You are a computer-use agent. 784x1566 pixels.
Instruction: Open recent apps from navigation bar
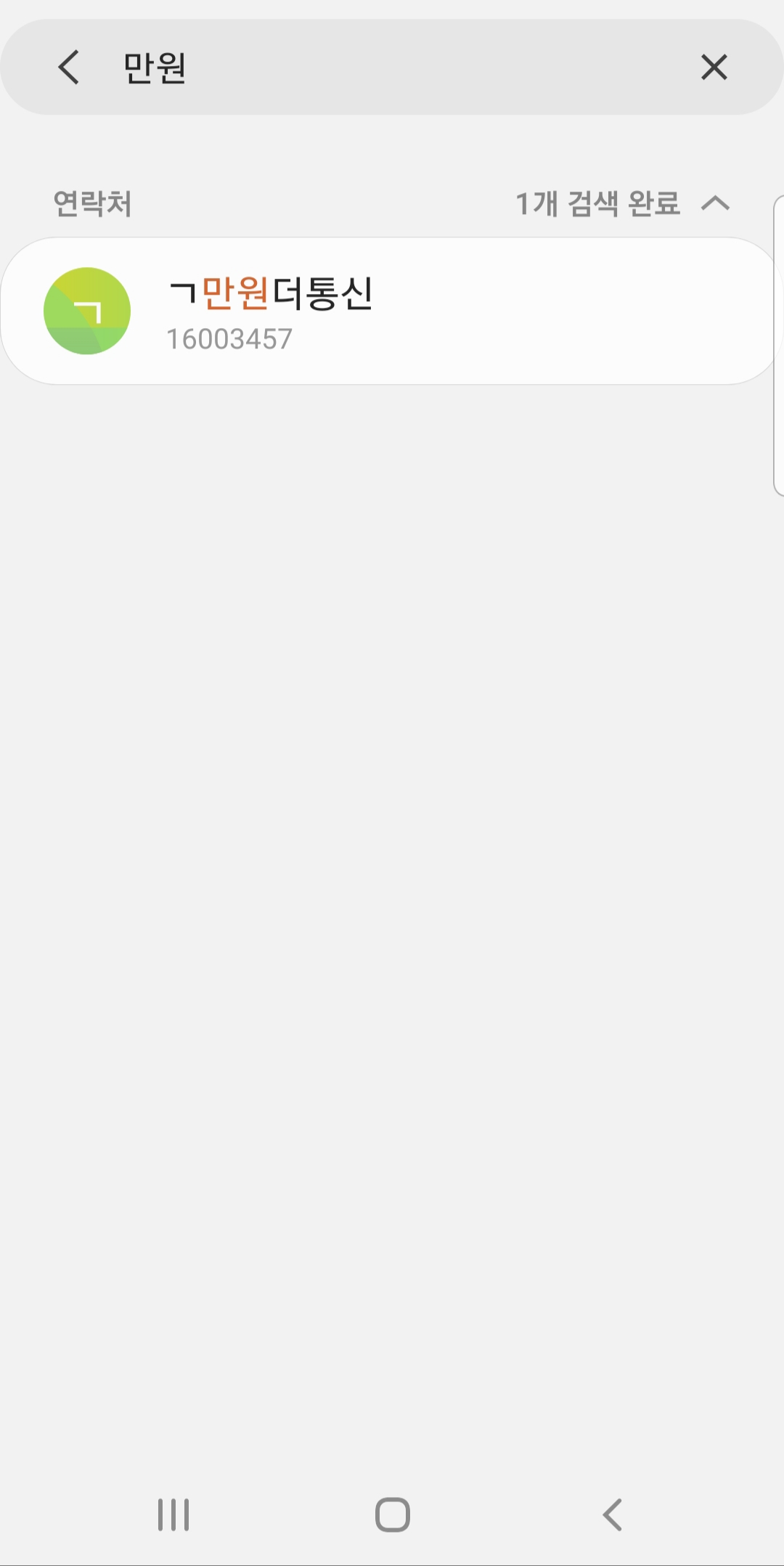coord(173,1514)
